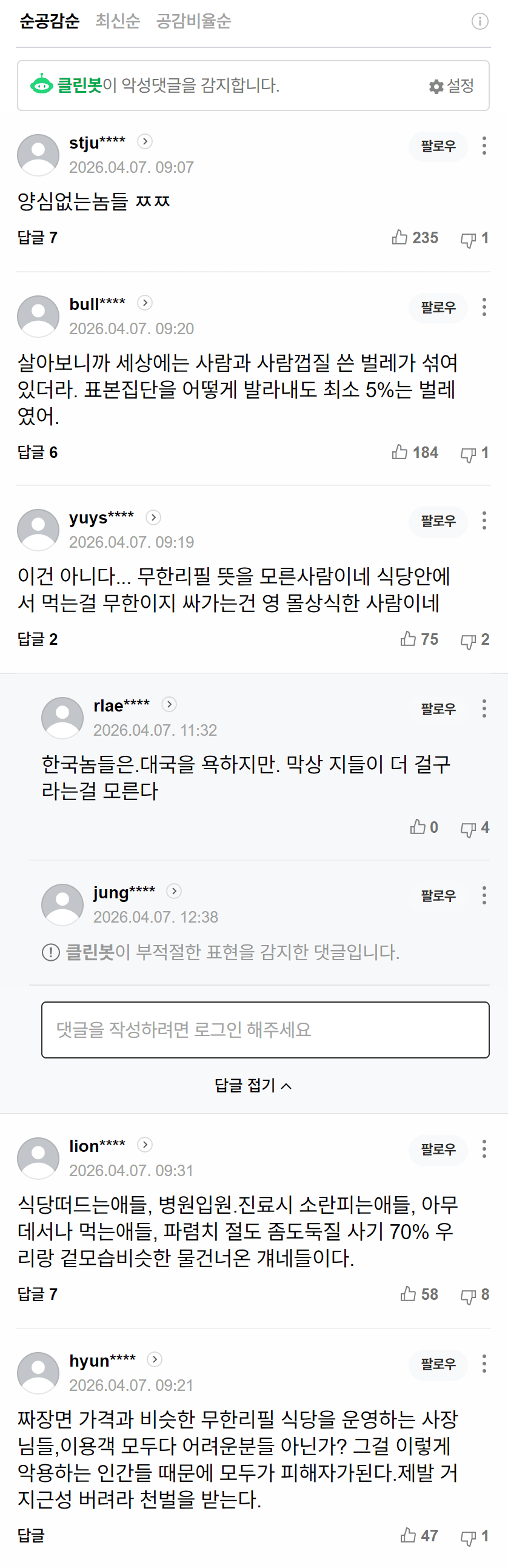Open overflow menu on stju****'s comment
This screenshot has height=1568, width=508.
click(x=484, y=146)
